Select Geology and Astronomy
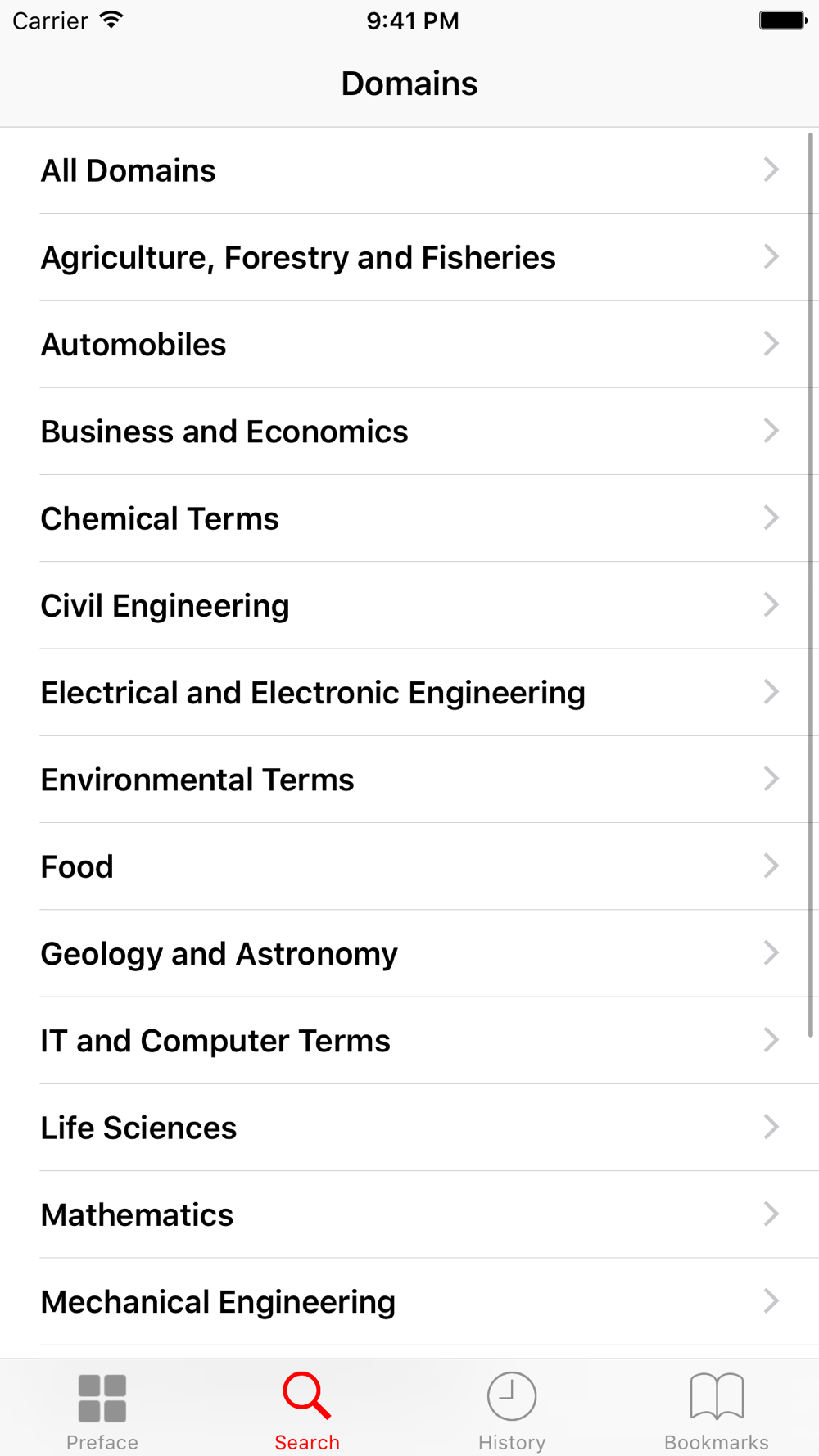Screen dimensions: 819x1456 409,953
